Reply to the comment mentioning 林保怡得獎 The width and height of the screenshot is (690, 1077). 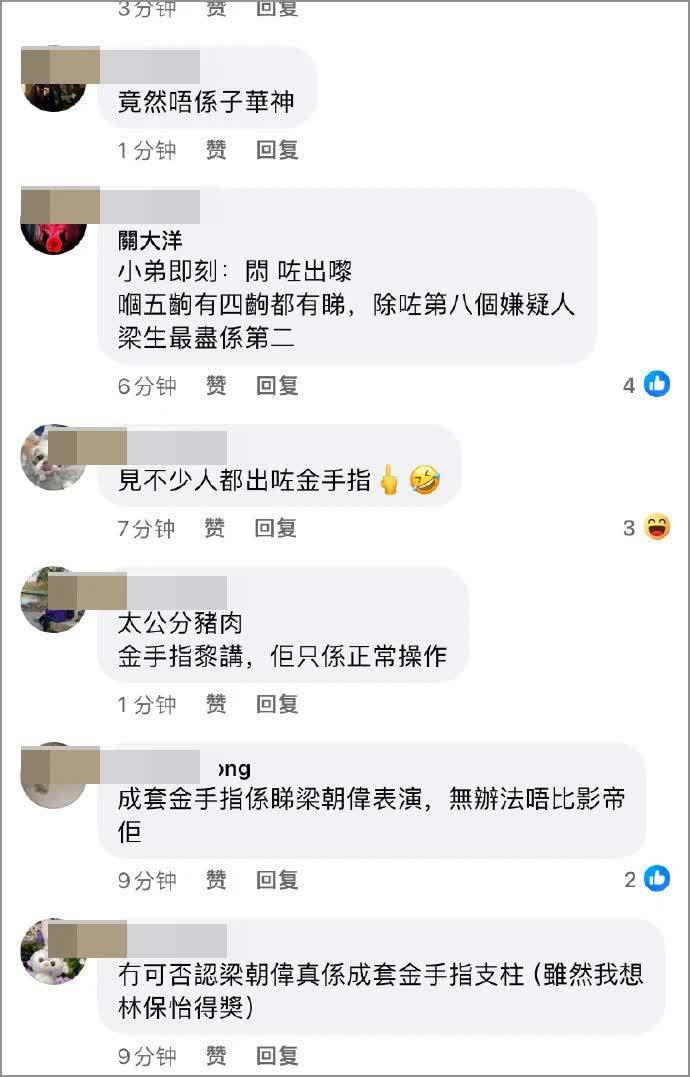(x=277, y=1055)
